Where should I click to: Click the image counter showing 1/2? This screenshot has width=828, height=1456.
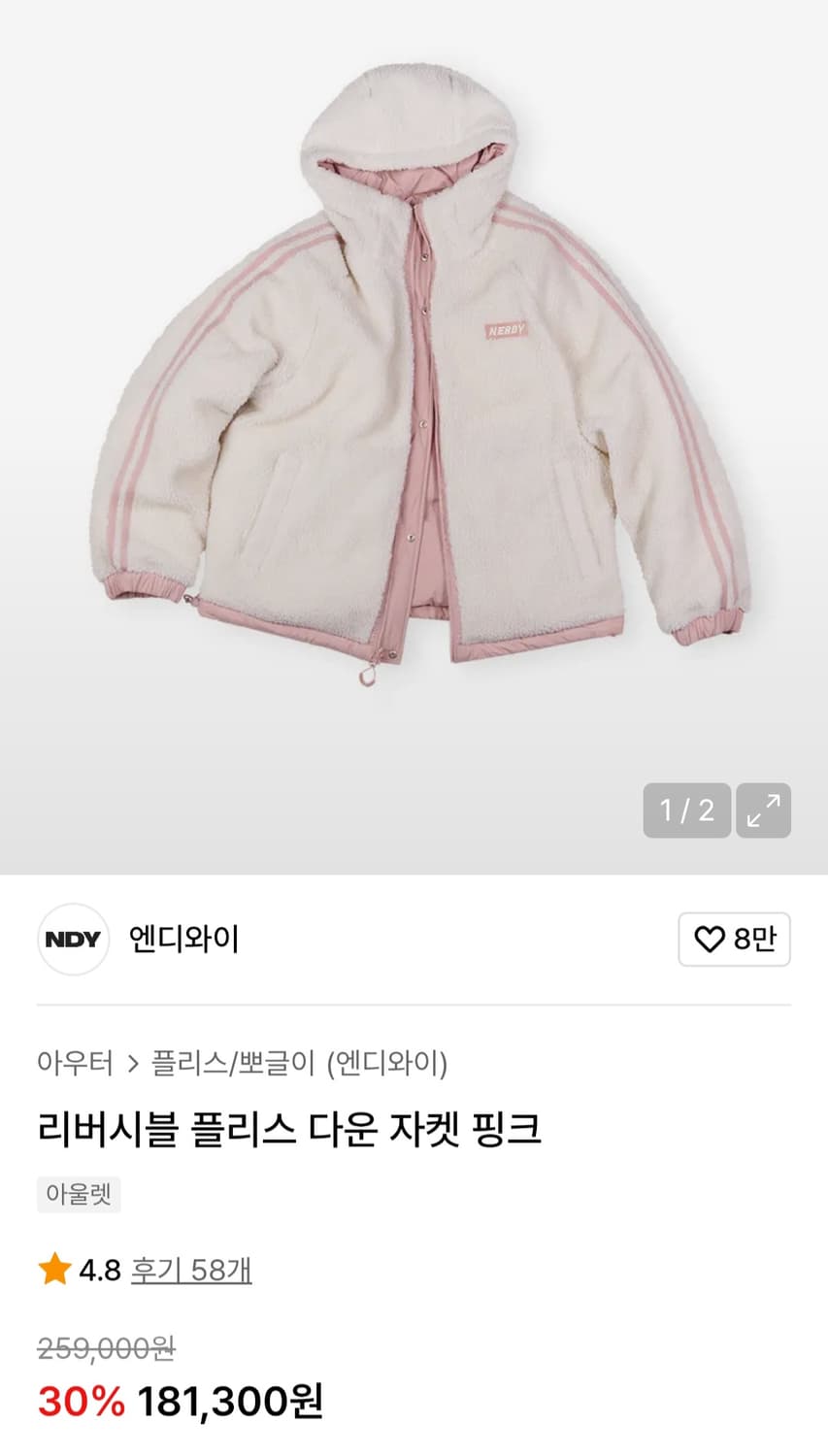click(x=686, y=811)
